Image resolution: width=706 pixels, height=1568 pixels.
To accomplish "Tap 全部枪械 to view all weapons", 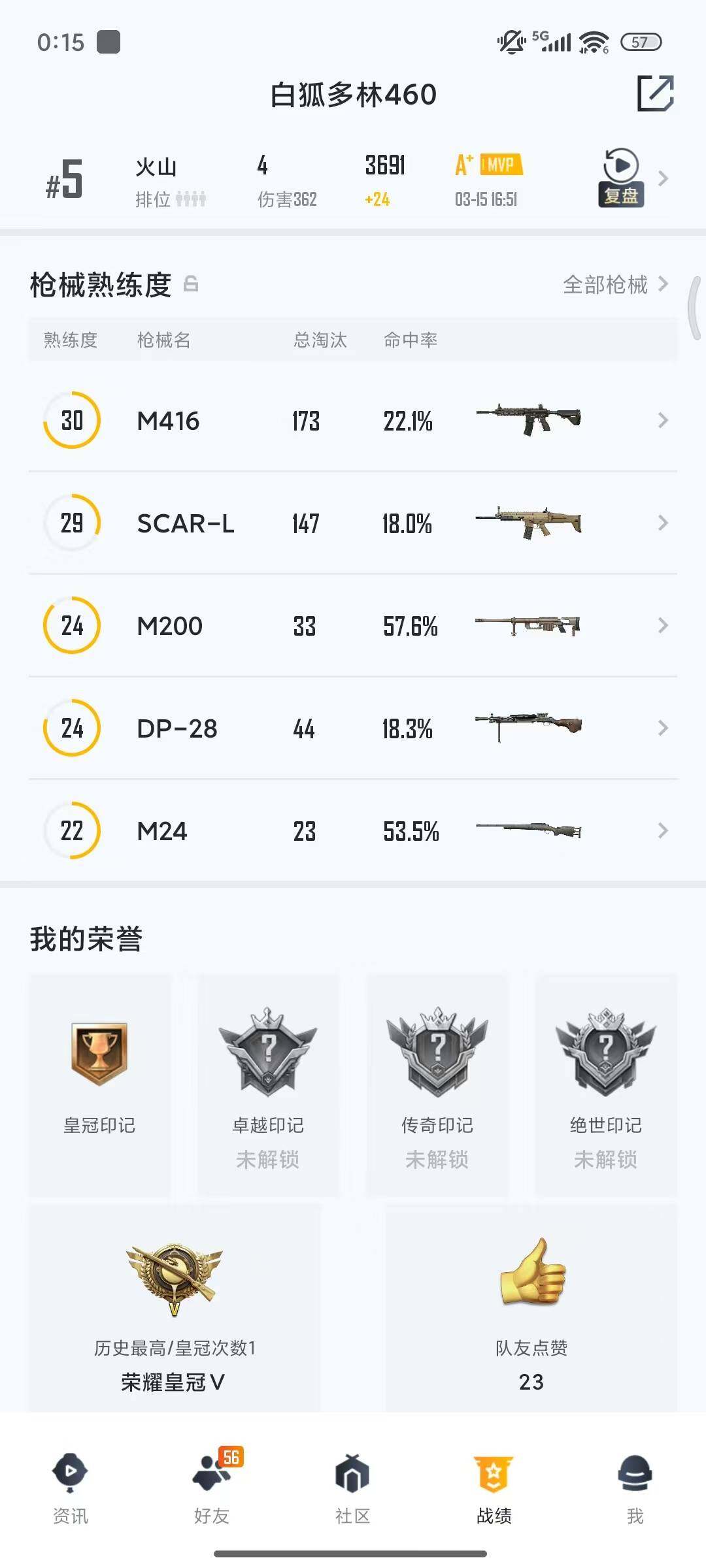I will click(605, 286).
